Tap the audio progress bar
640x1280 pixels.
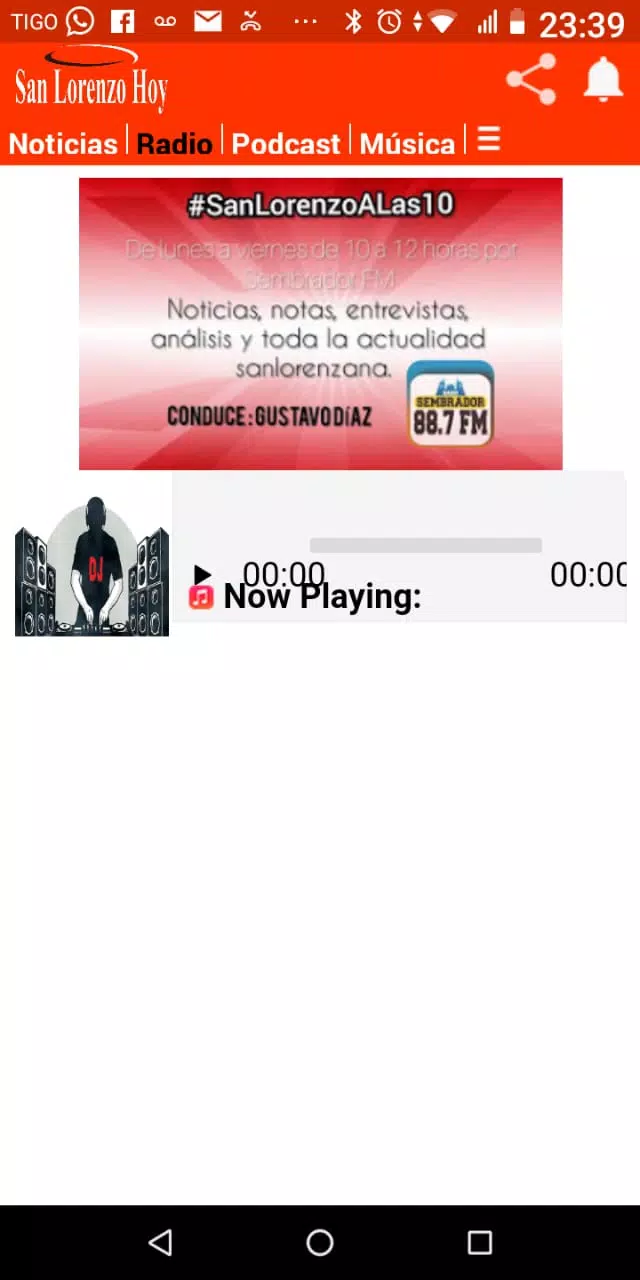[426, 545]
